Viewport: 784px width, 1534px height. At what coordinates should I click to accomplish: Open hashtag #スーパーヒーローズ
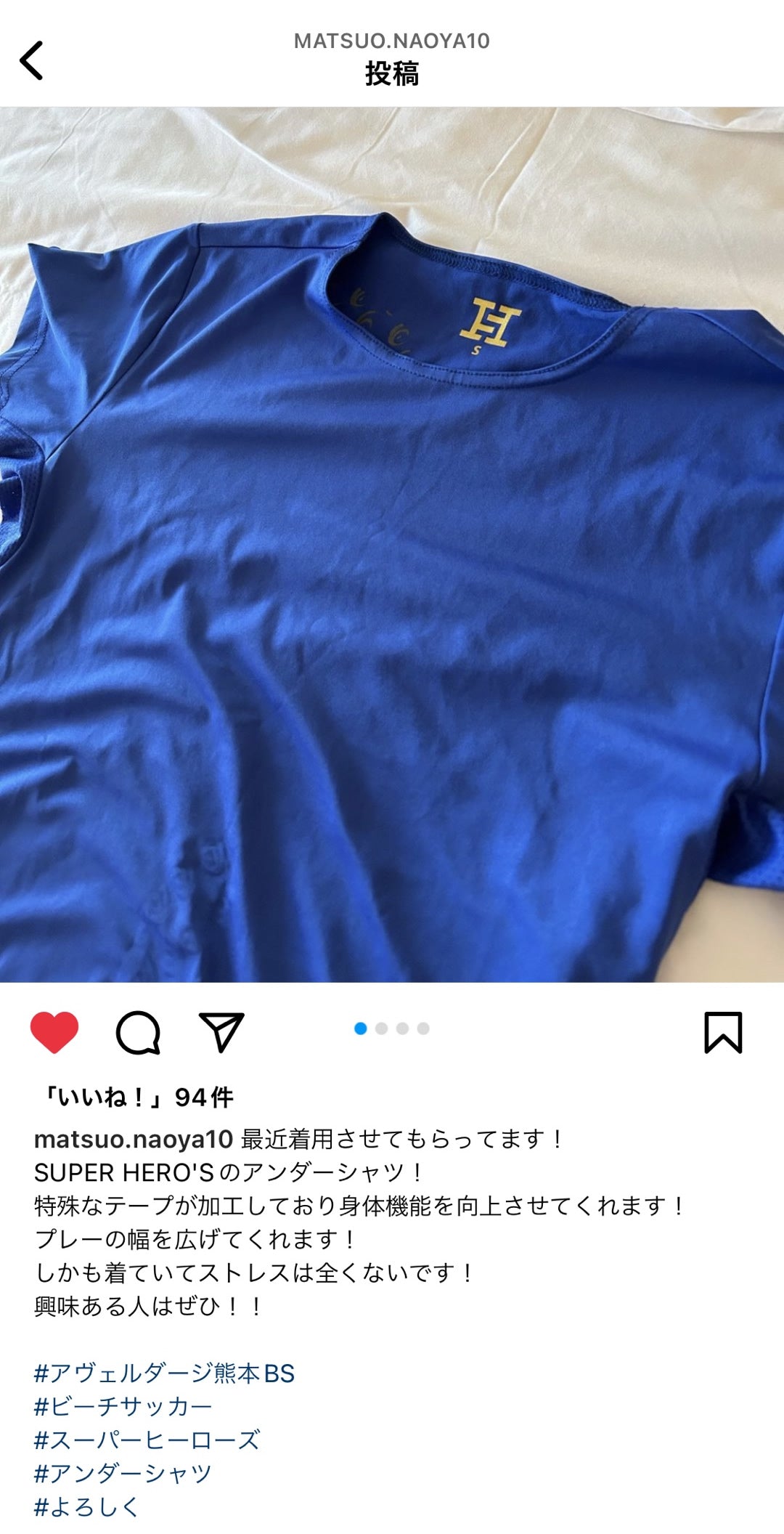[x=147, y=1440]
